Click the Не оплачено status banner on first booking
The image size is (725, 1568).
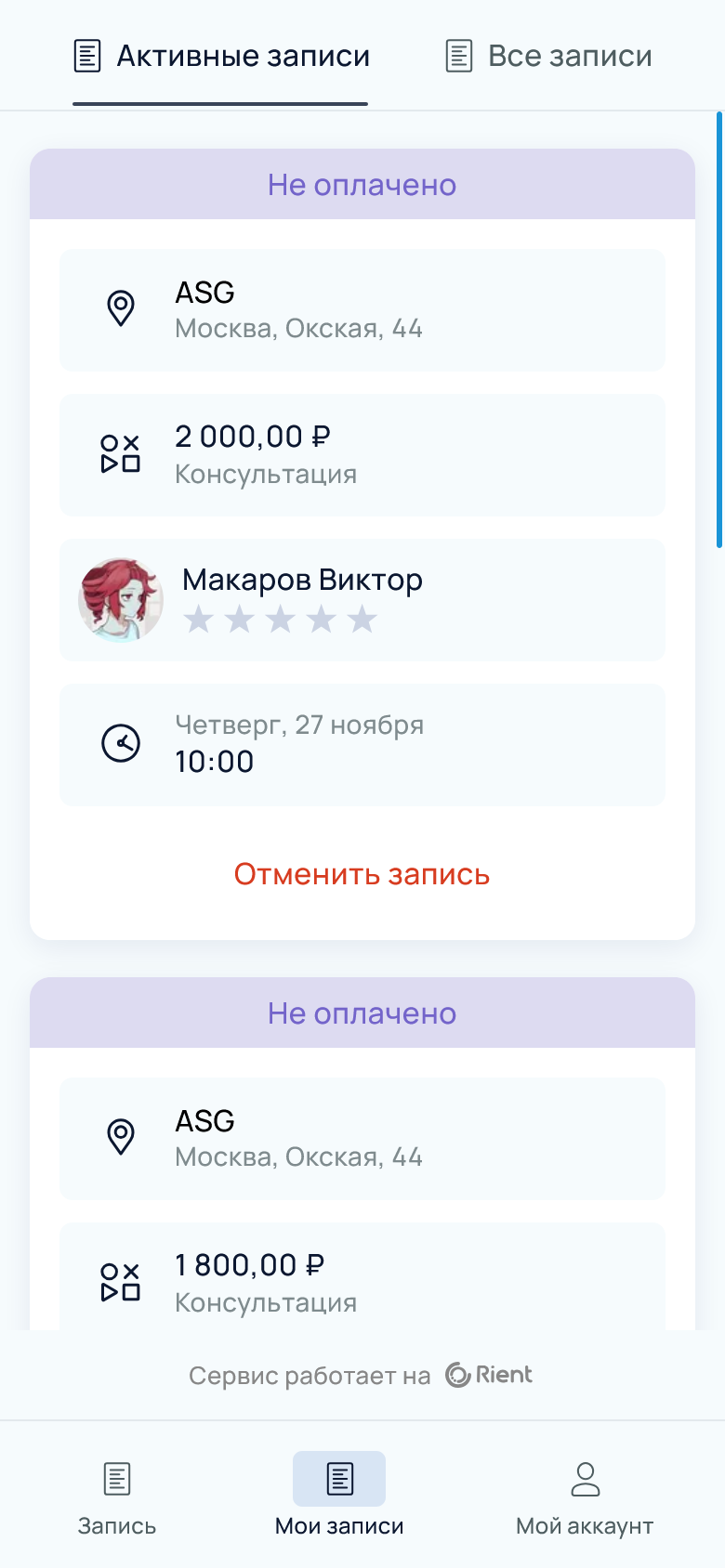pyautogui.click(x=362, y=183)
